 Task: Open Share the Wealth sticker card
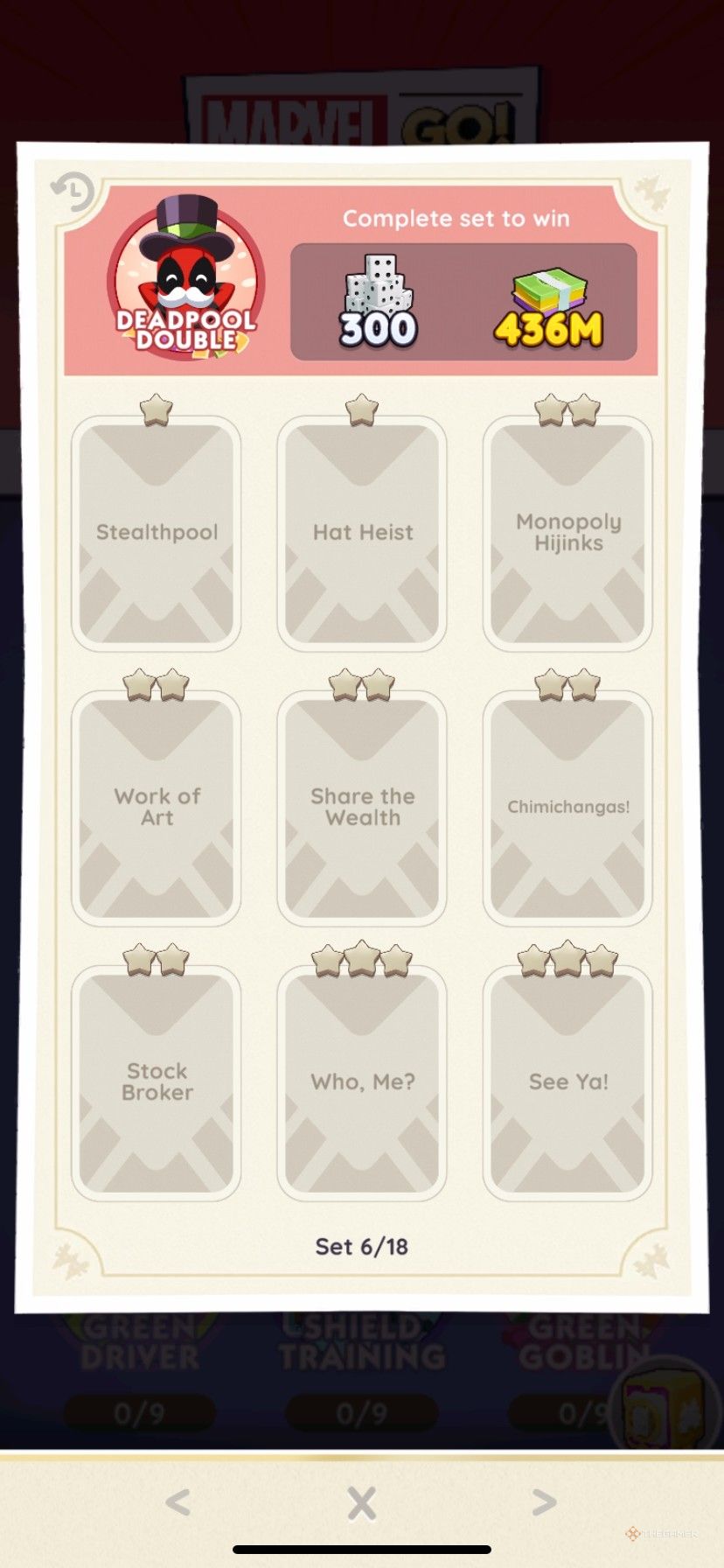click(362, 808)
